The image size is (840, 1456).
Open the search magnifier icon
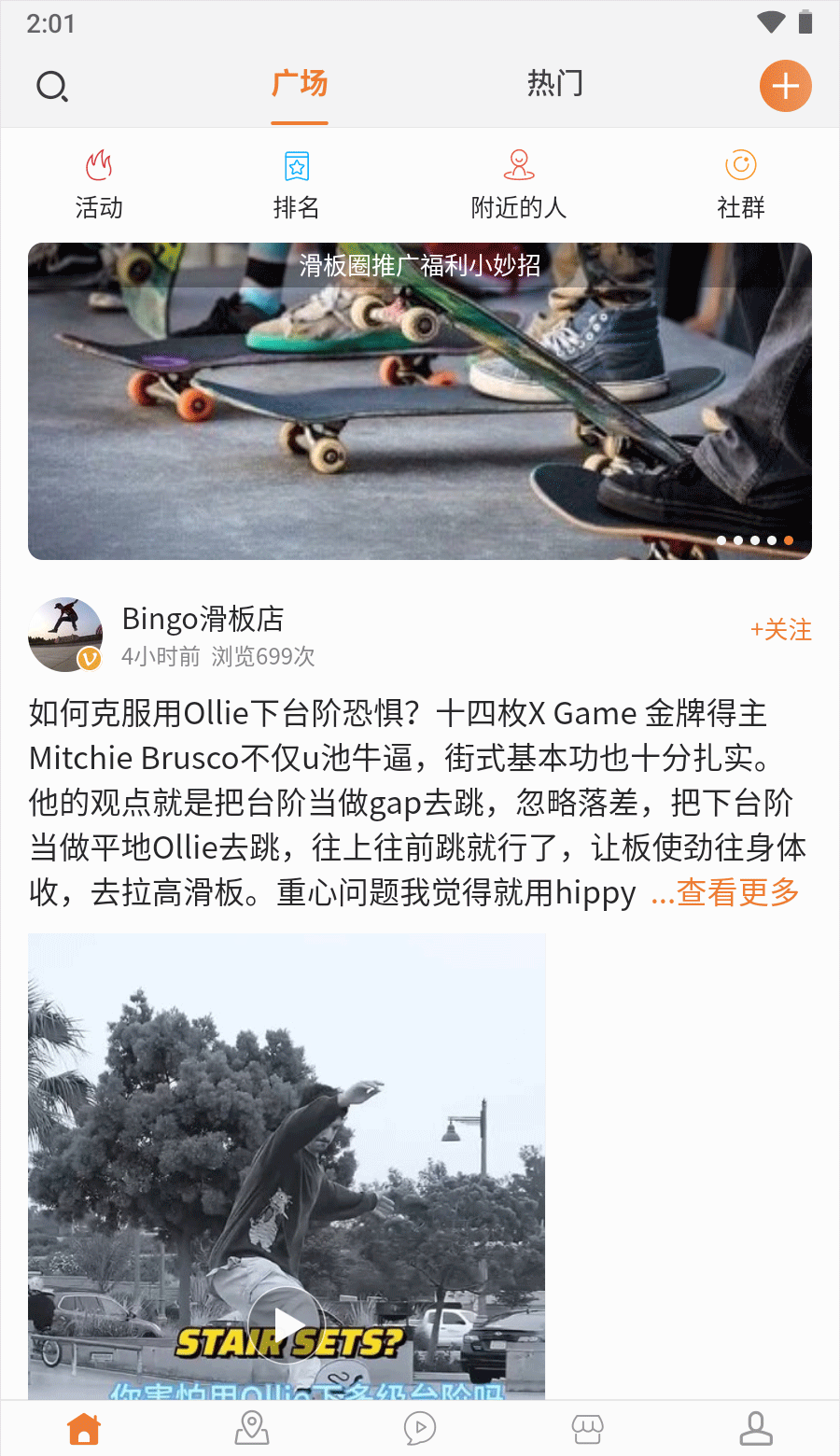[52, 87]
